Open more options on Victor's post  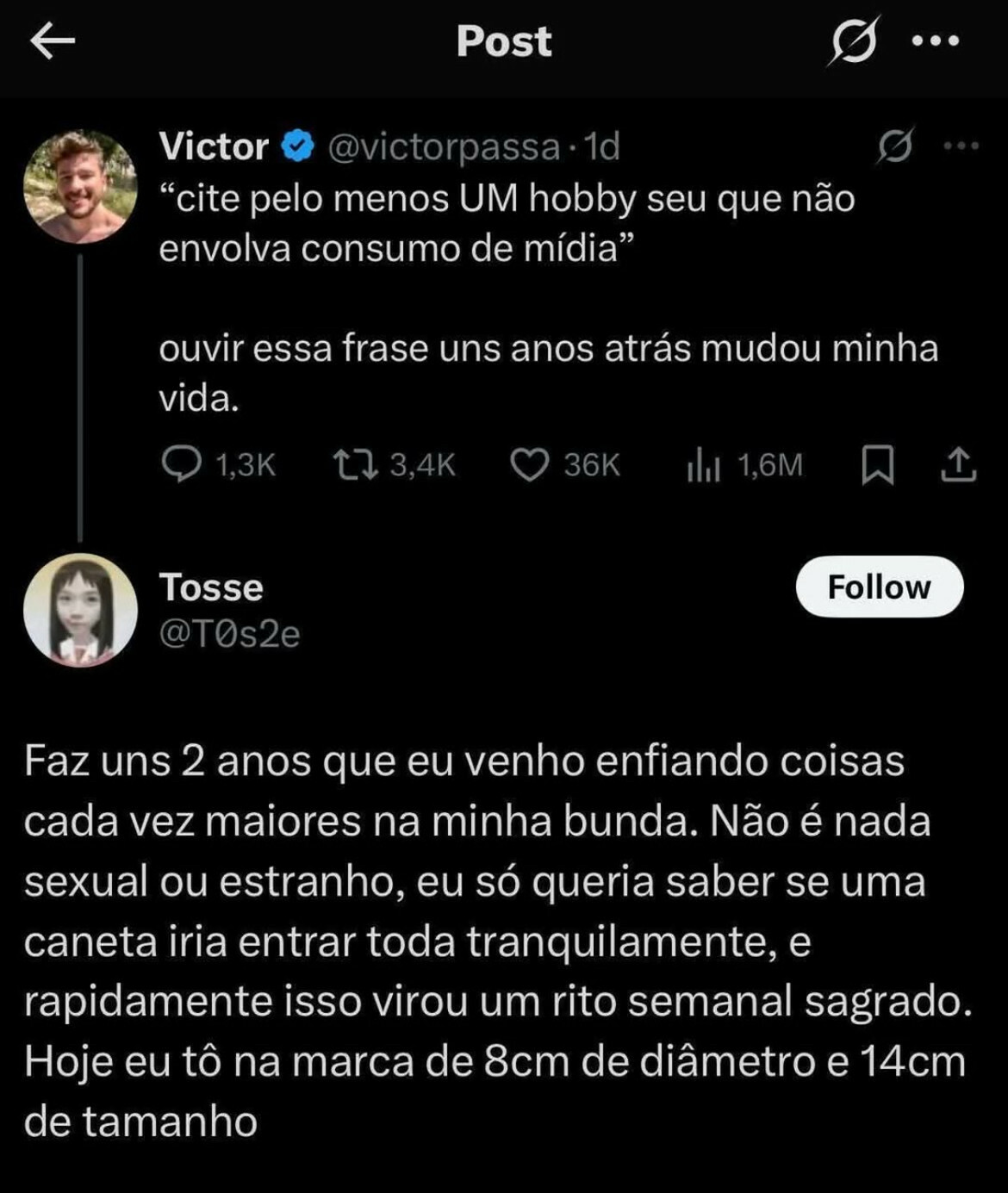click(x=961, y=146)
